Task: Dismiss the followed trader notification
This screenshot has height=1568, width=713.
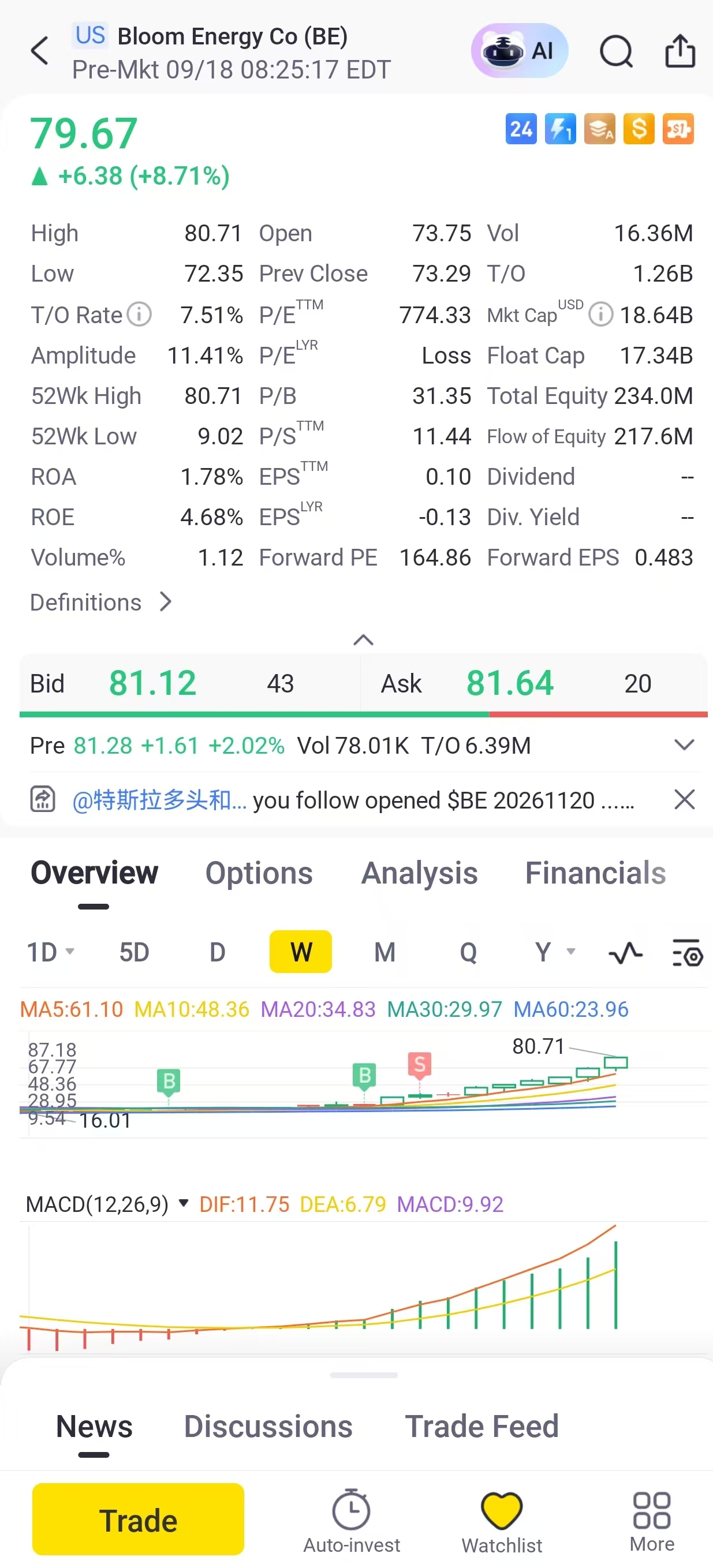Action: pyautogui.click(x=684, y=799)
